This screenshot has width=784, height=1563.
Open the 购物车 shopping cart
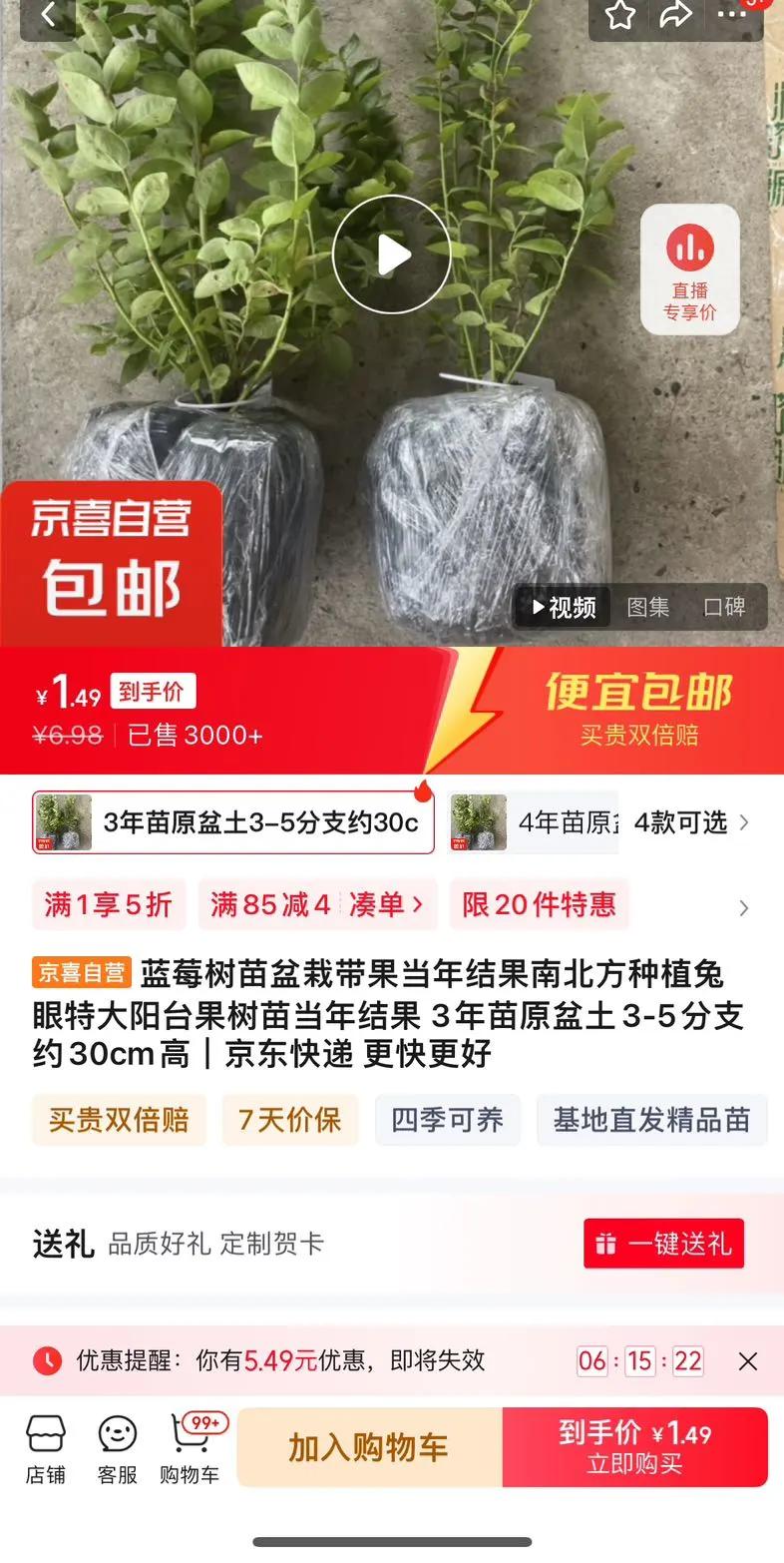(191, 1449)
